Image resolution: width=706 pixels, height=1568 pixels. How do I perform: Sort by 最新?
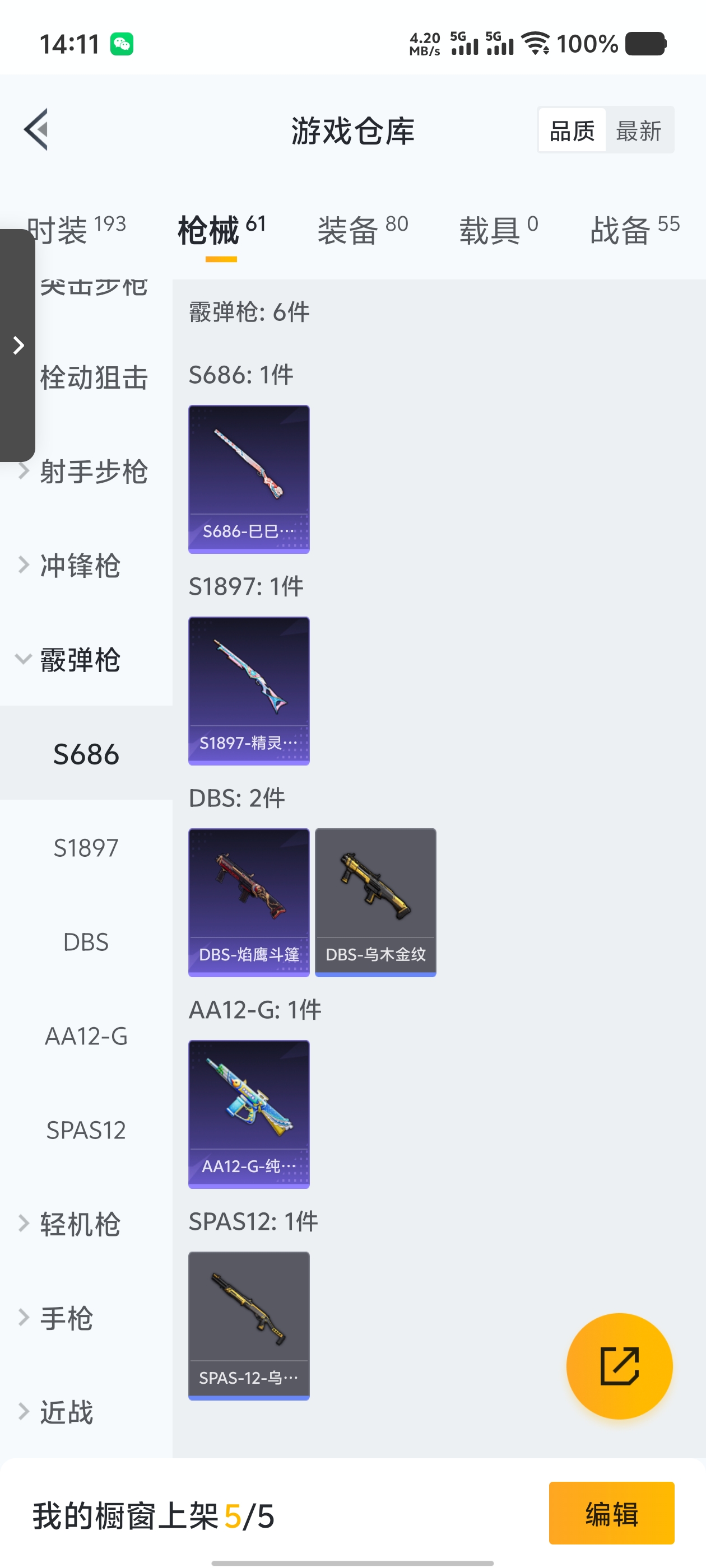point(638,130)
